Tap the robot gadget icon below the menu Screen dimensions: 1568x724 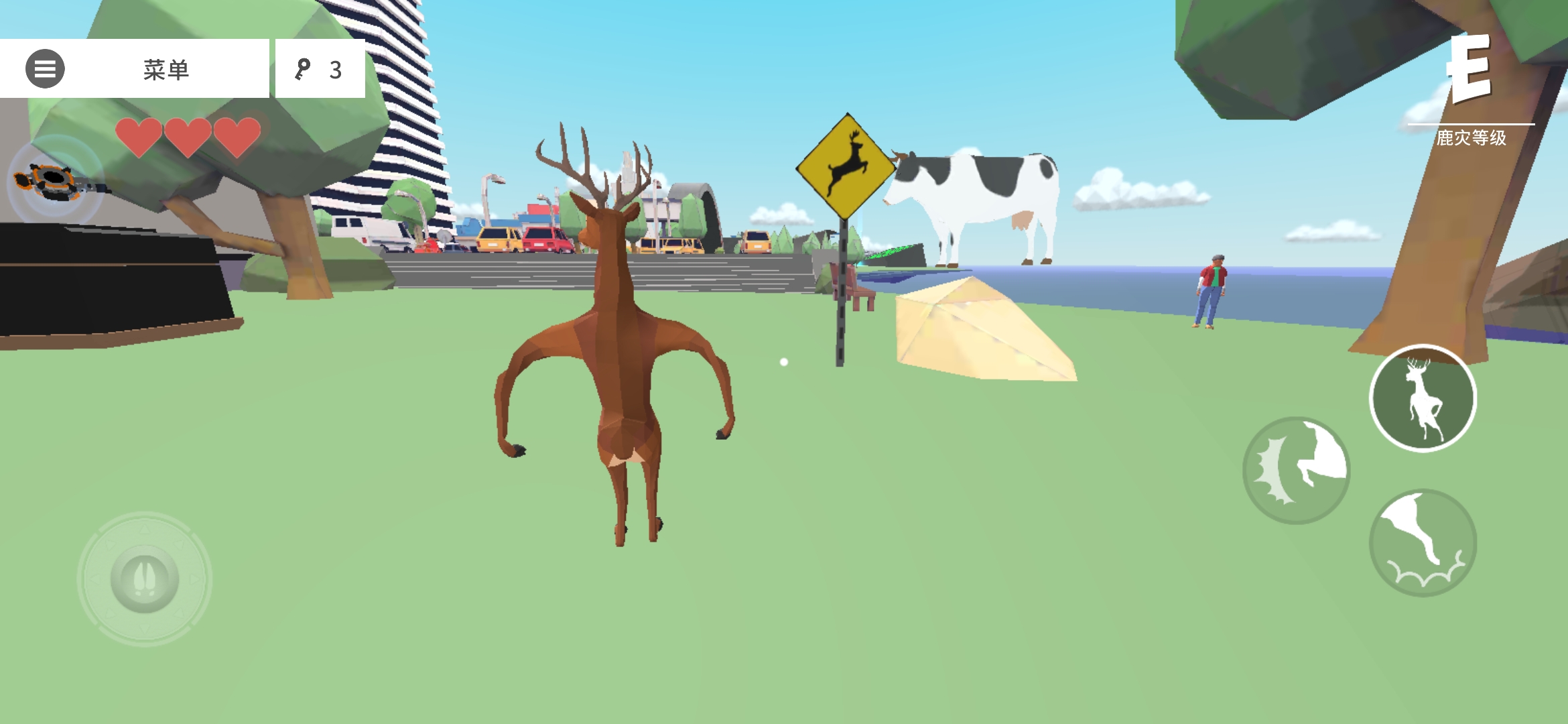coord(54,180)
